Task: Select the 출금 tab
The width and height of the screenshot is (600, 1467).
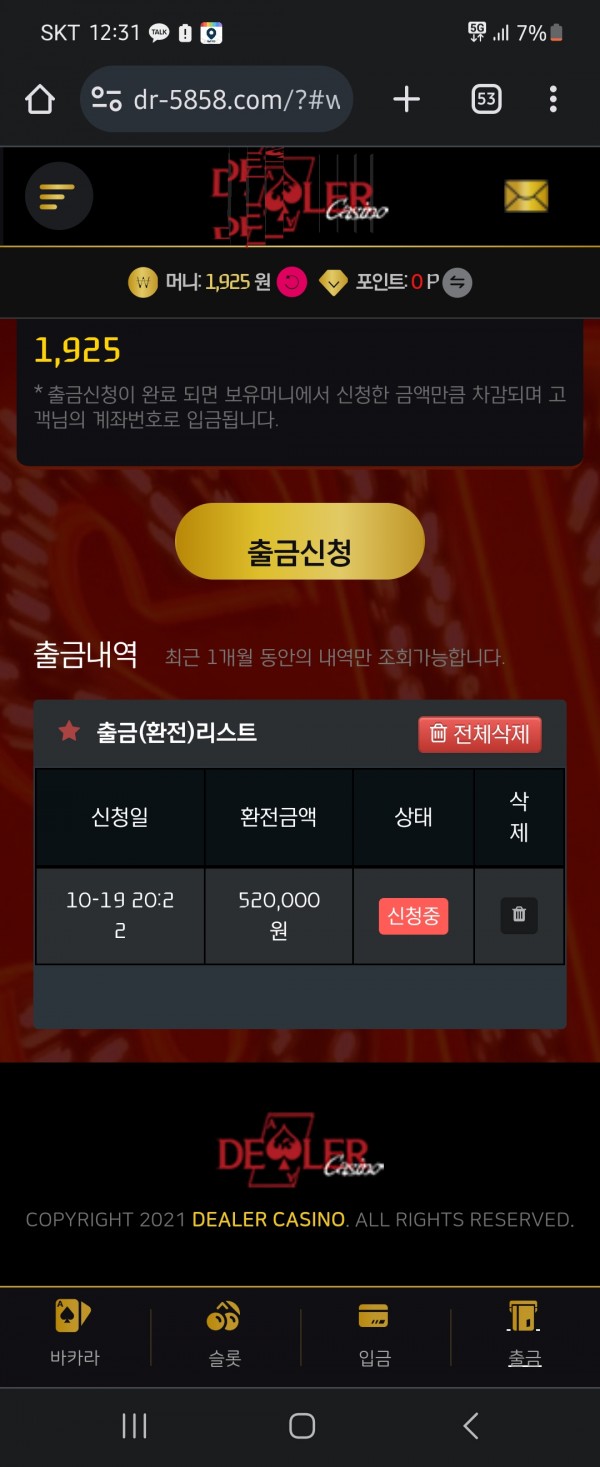Action: tap(524, 1333)
